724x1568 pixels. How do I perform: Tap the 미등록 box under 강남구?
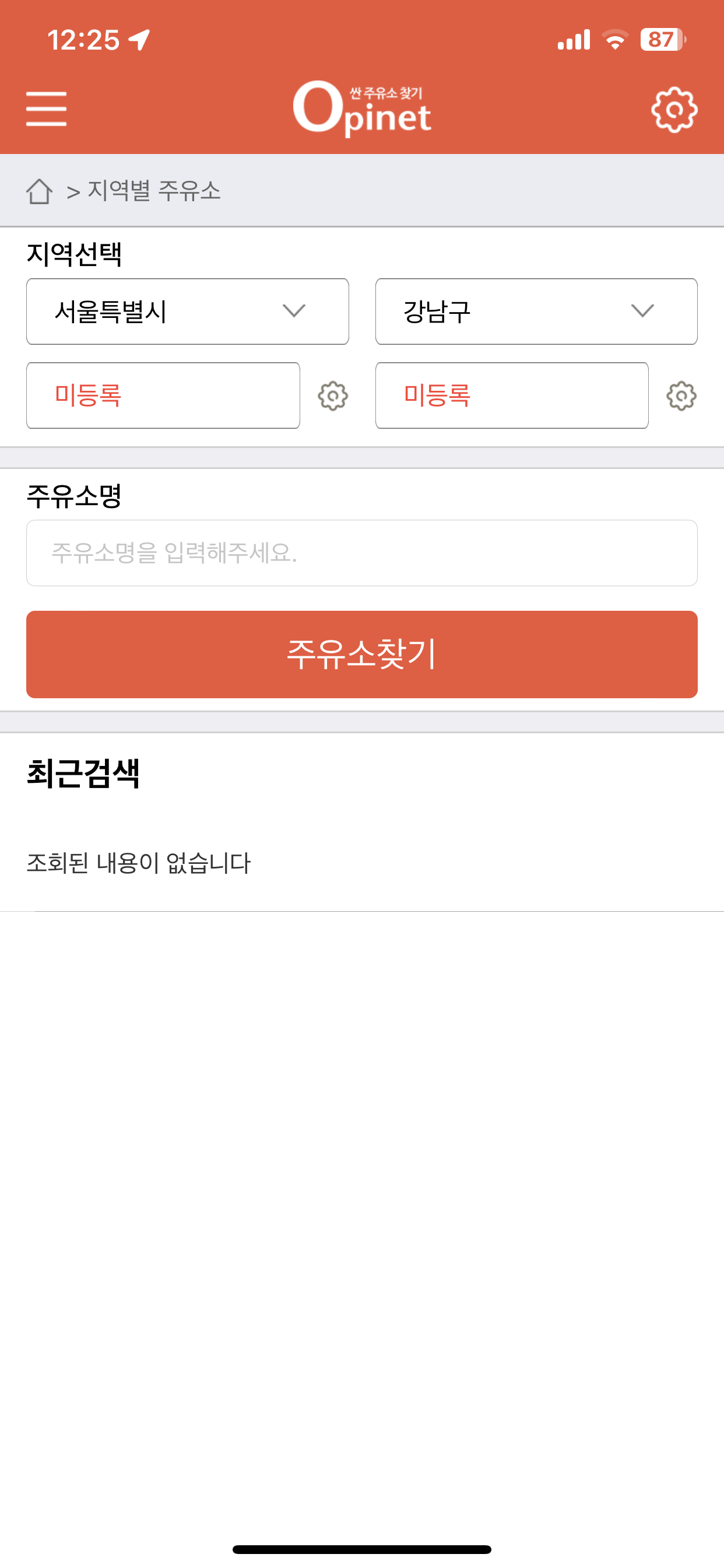tap(512, 395)
